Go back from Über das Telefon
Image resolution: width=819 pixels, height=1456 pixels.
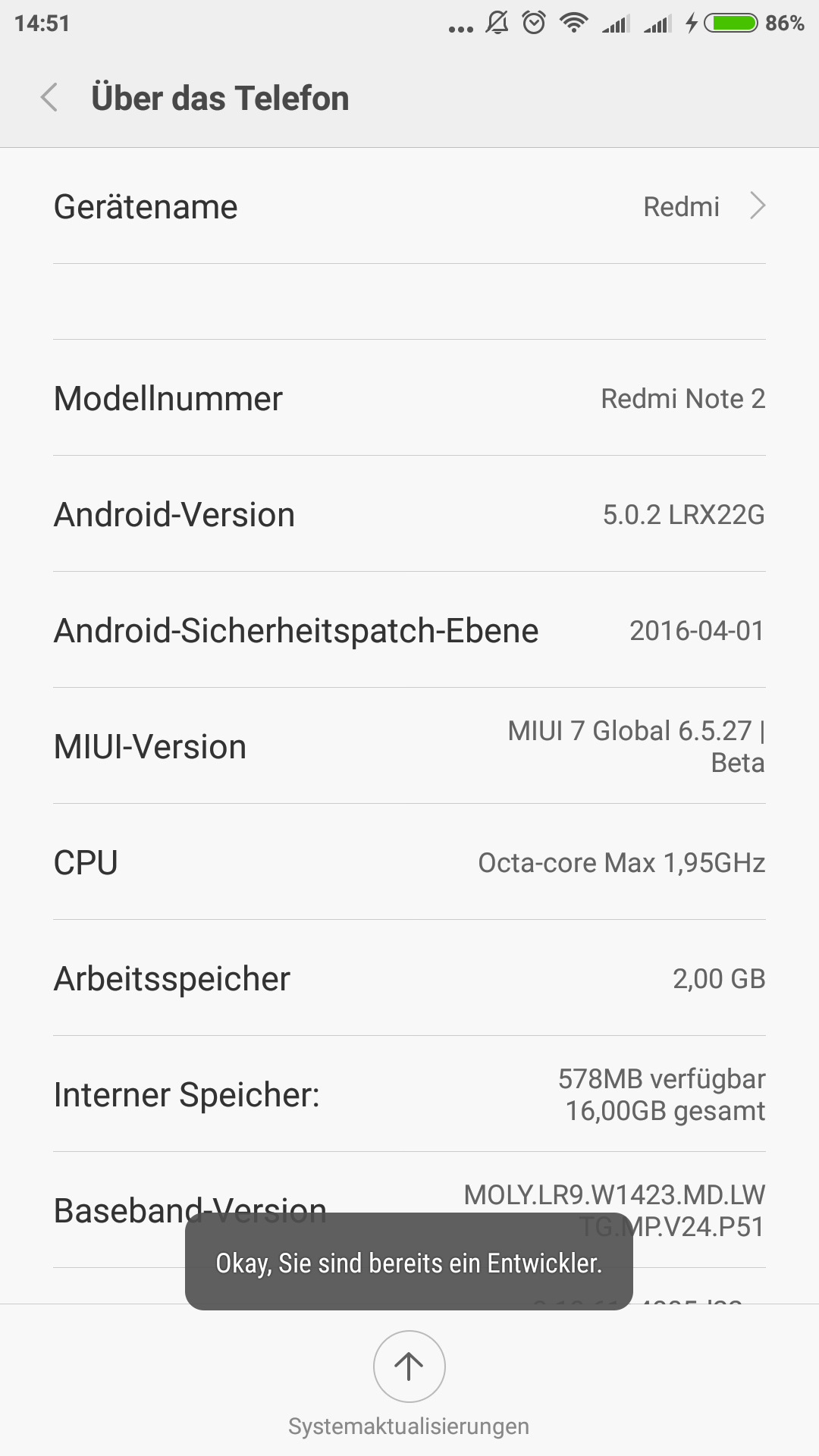[x=49, y=98]
